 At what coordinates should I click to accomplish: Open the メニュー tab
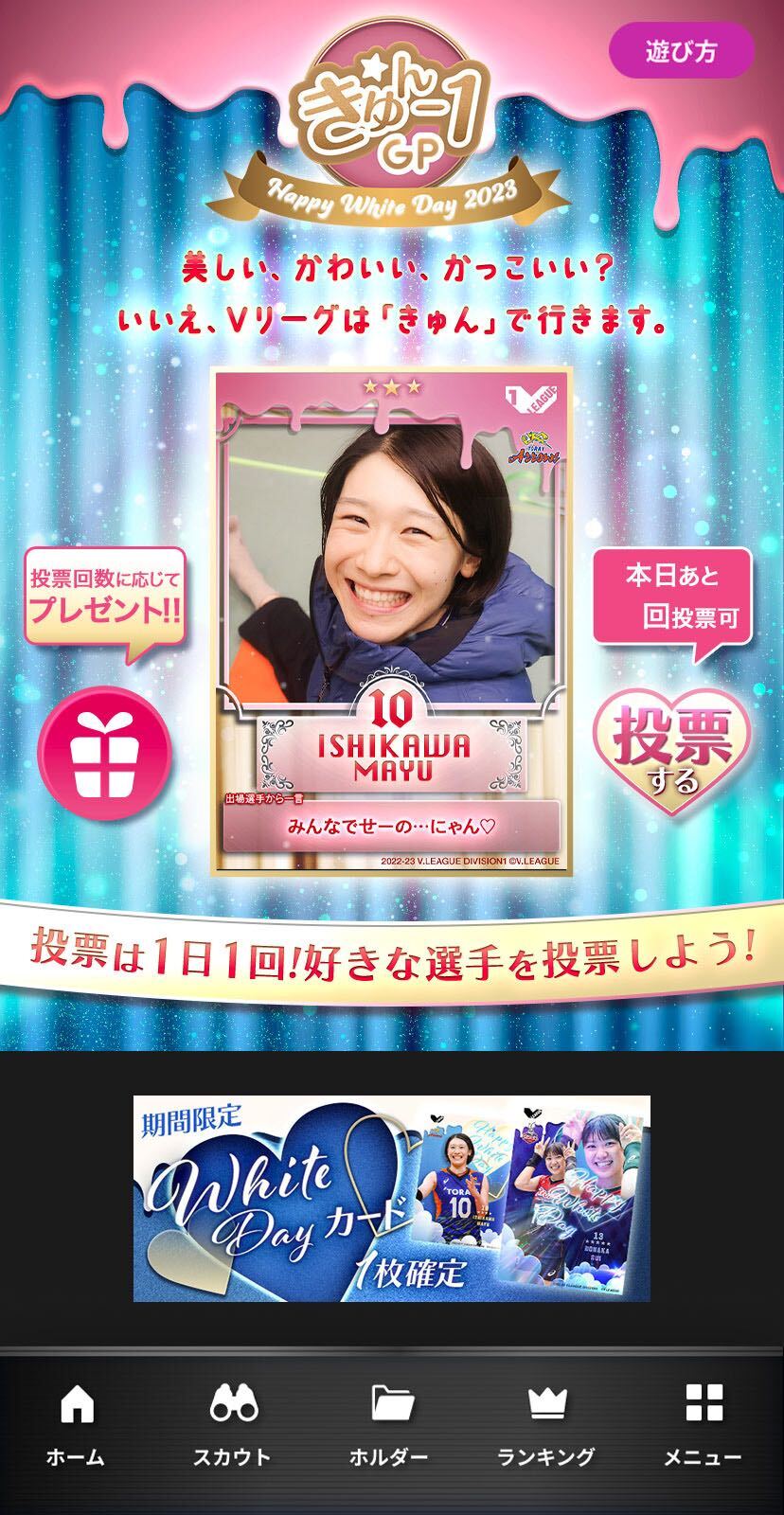703,1425
